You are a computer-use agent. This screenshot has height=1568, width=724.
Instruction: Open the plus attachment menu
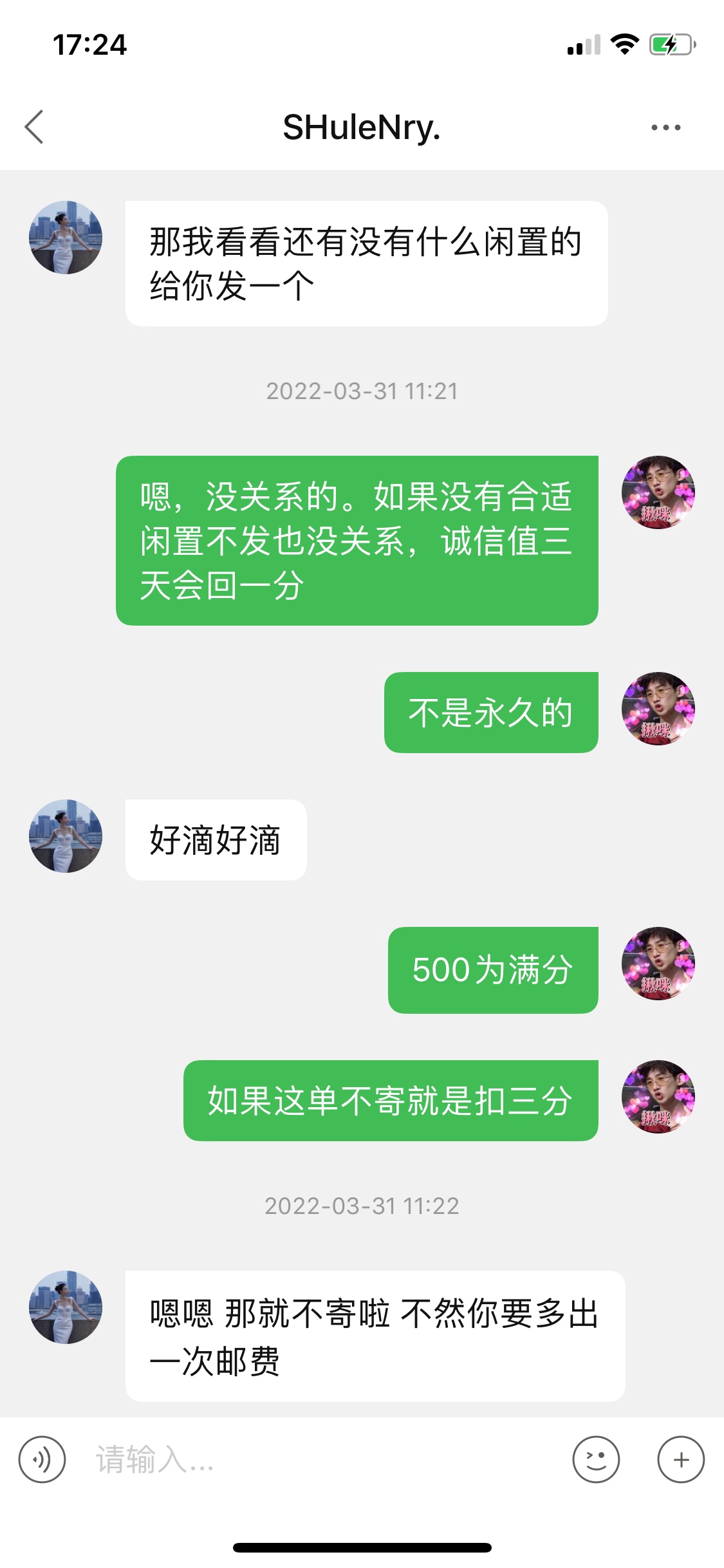pyautogui.click(x=681, y=1459)
